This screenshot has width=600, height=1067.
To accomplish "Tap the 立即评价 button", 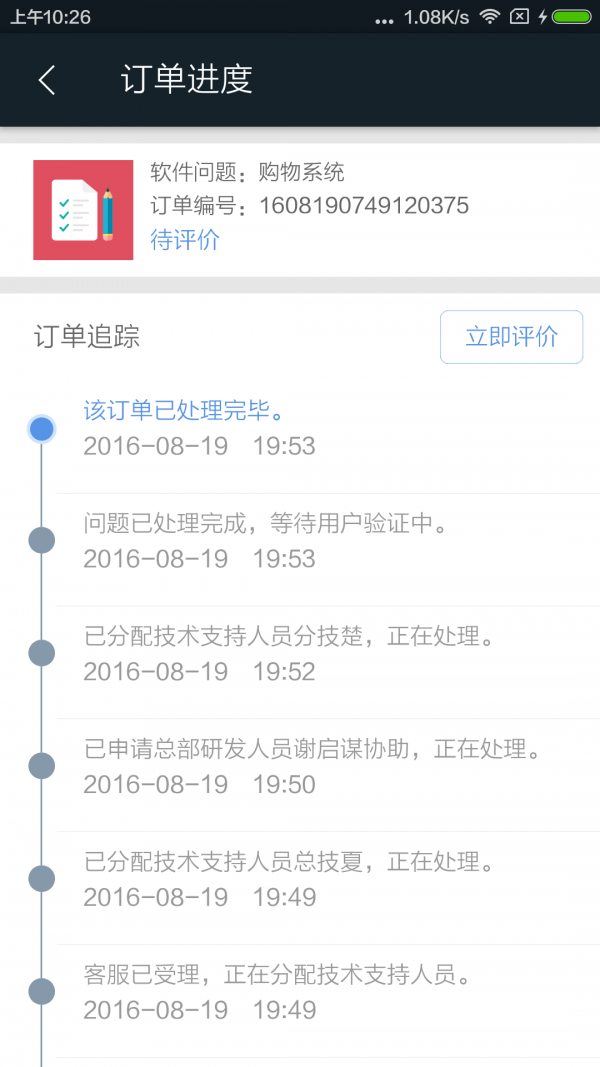I will coord(511,337).
